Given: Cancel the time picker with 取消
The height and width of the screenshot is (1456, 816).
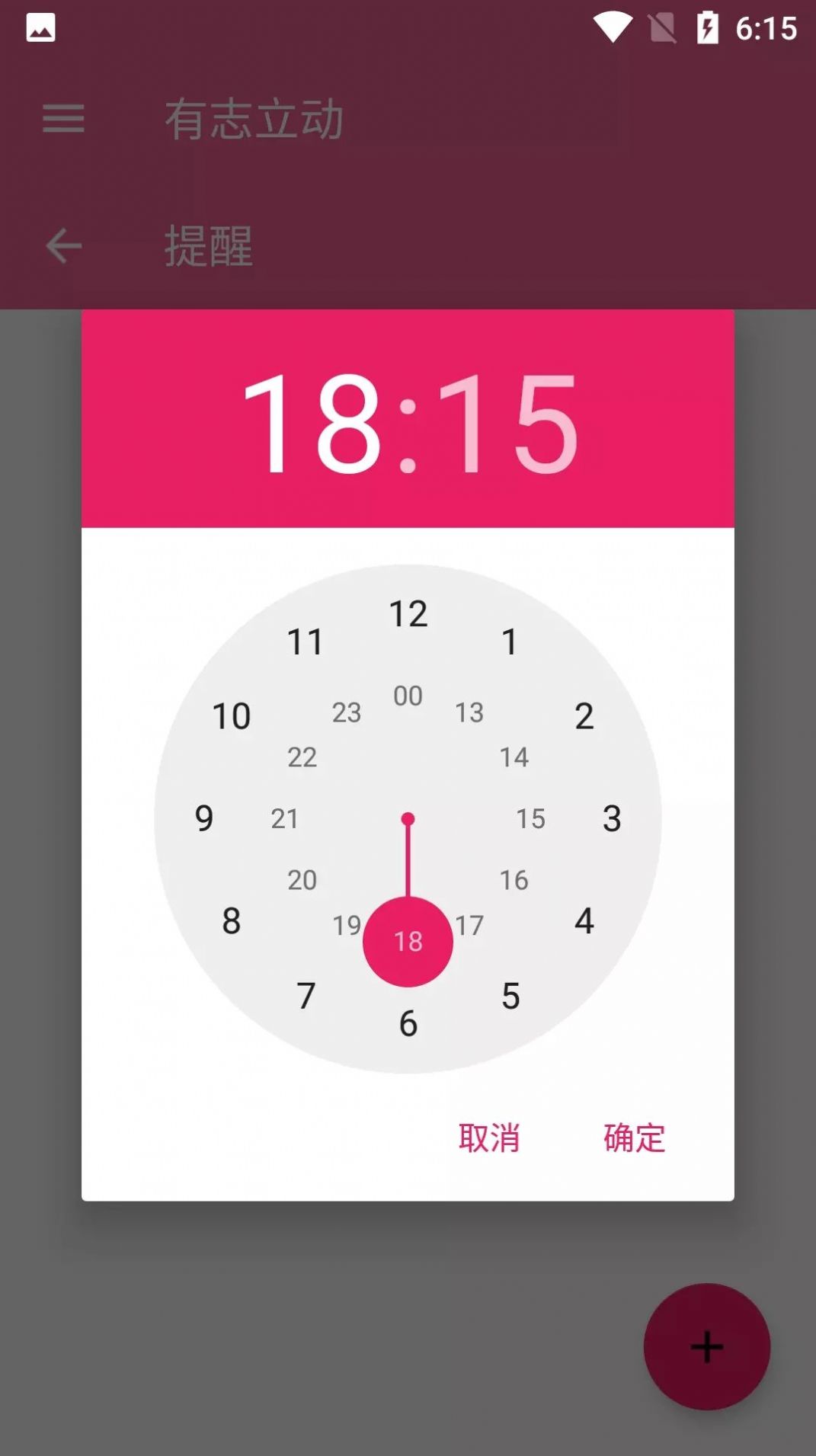Looking at the screenshot, I should (489, 1138).
